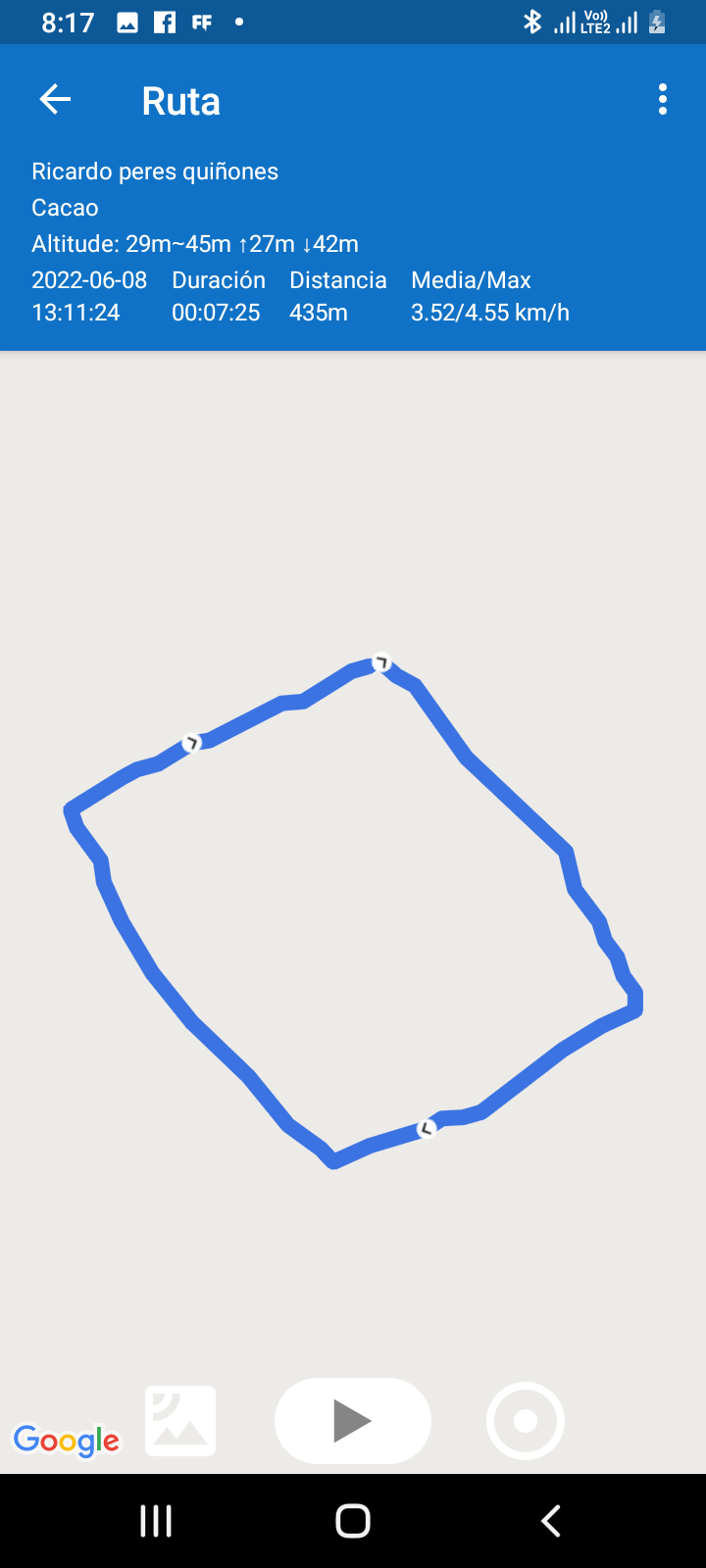Tap the system home button
This screenshot has height=1568, width=706.
tap(353, 1521)
